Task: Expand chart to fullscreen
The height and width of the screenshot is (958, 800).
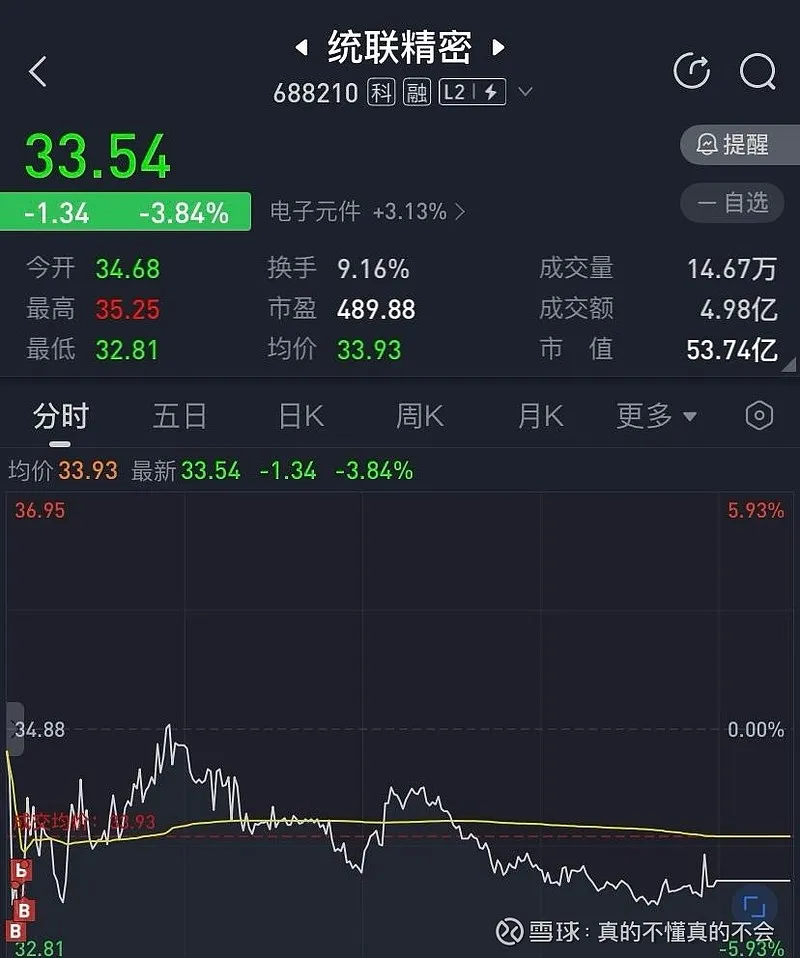Action: click(755, 908)
